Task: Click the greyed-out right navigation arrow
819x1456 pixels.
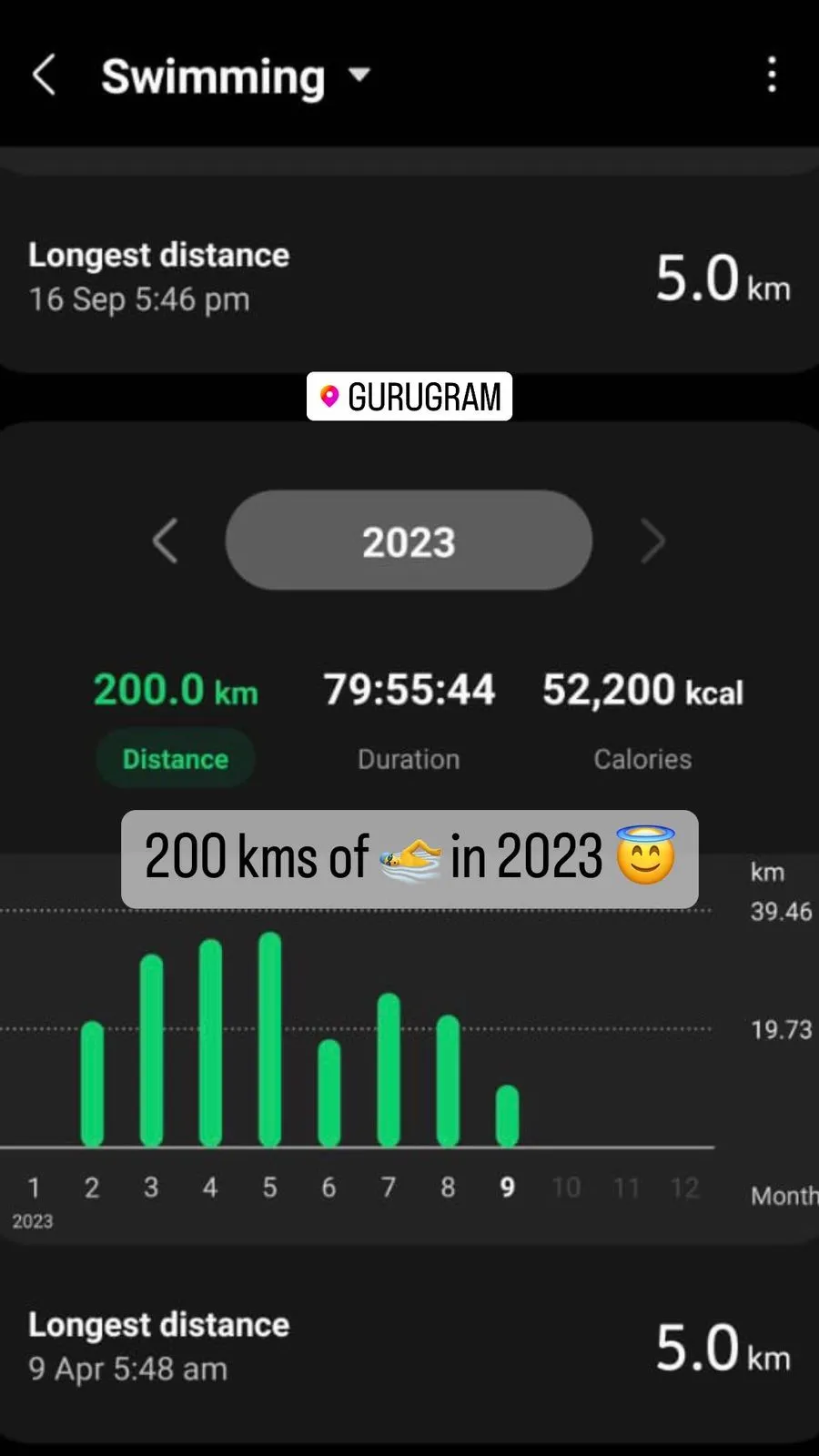Action: point(652,541)
